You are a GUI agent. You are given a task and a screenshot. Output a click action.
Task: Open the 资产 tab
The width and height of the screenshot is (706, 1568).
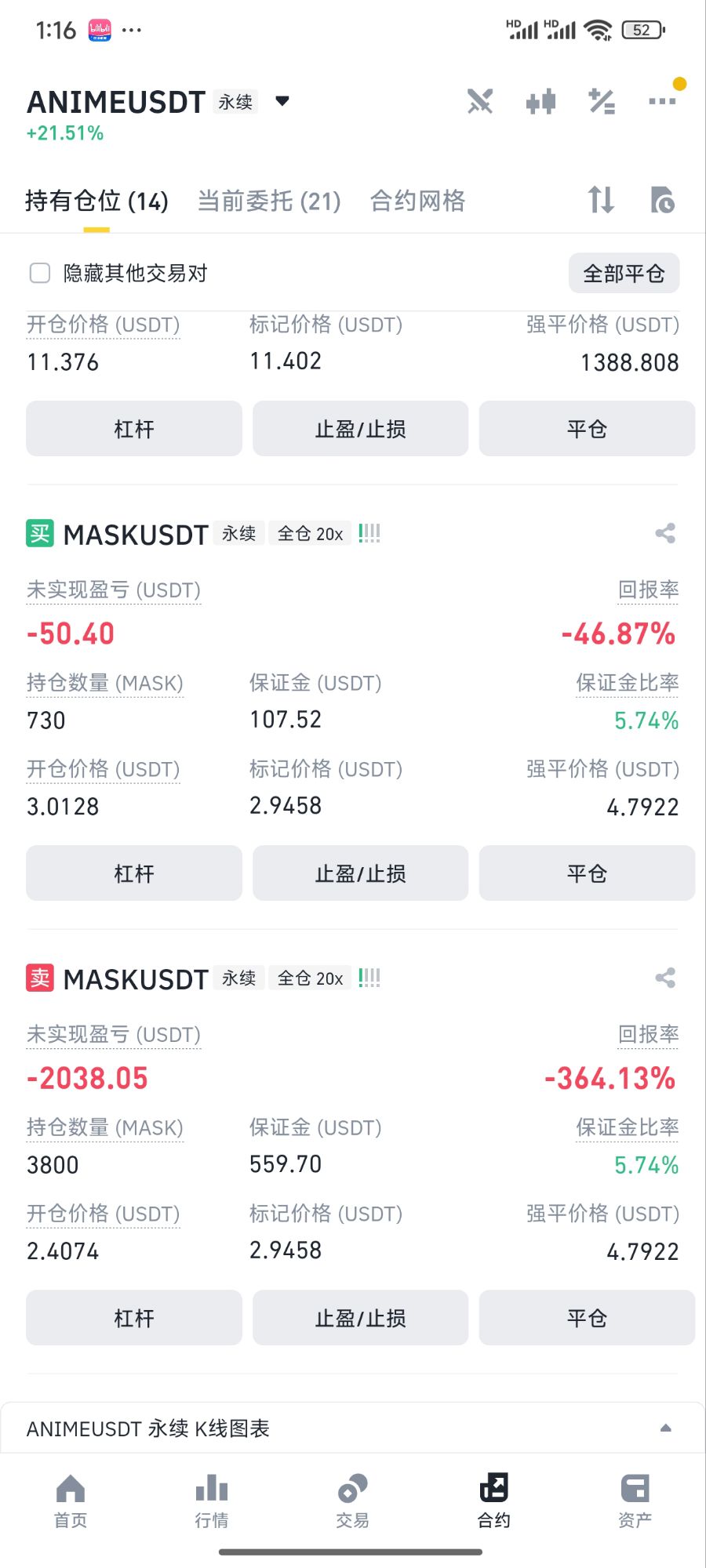pos(635,1501)
